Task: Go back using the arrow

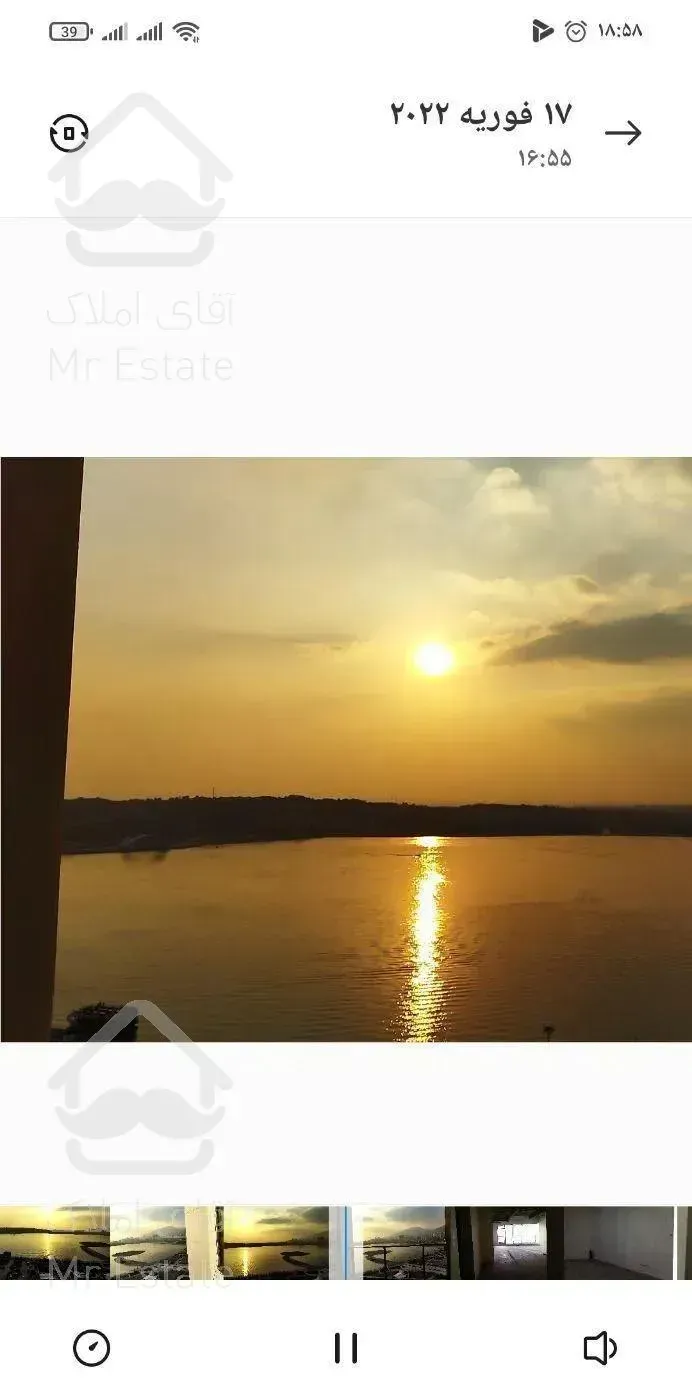Action: (x=622, y=133)
